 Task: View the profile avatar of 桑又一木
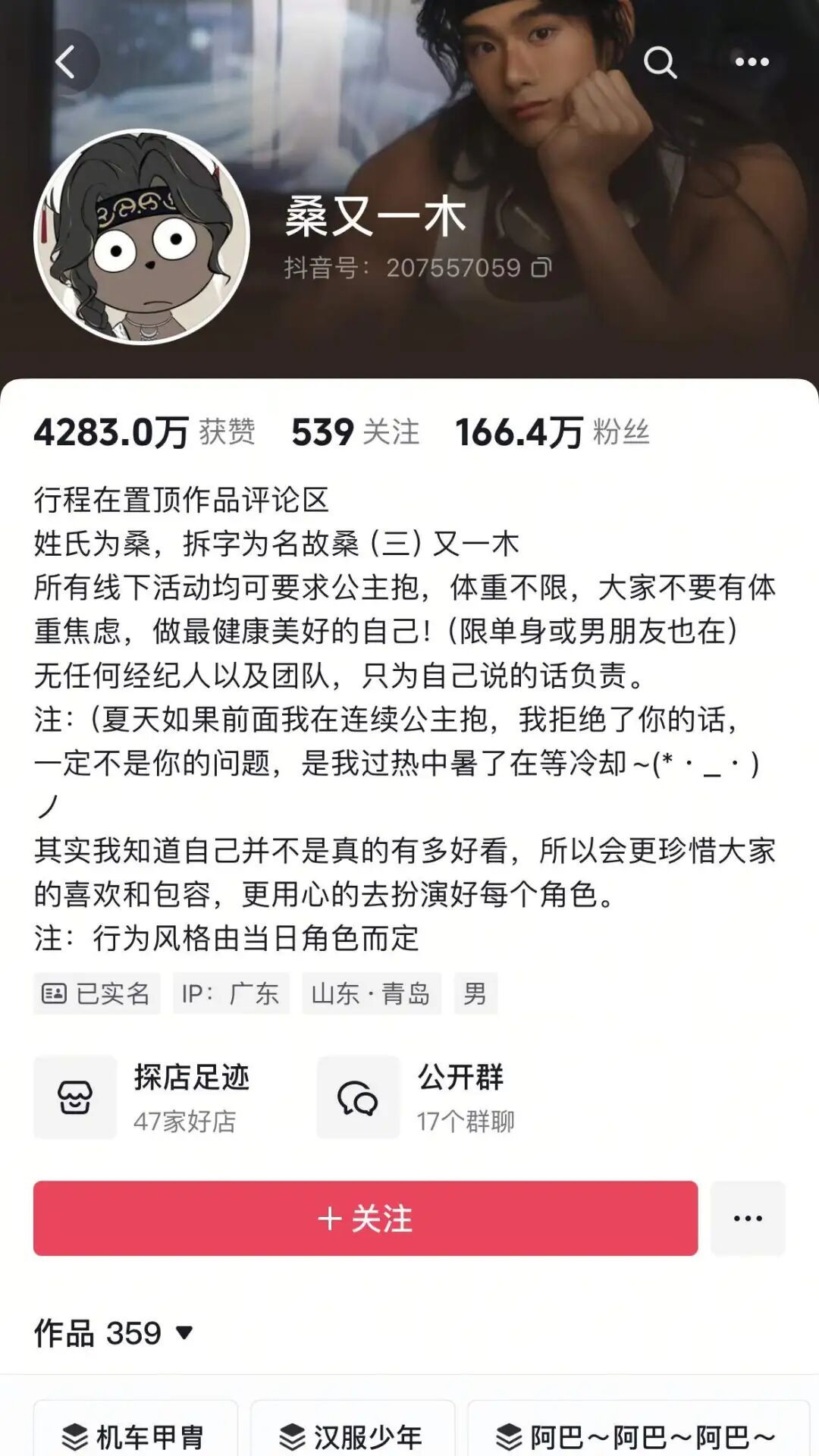[x=142, y=237]
